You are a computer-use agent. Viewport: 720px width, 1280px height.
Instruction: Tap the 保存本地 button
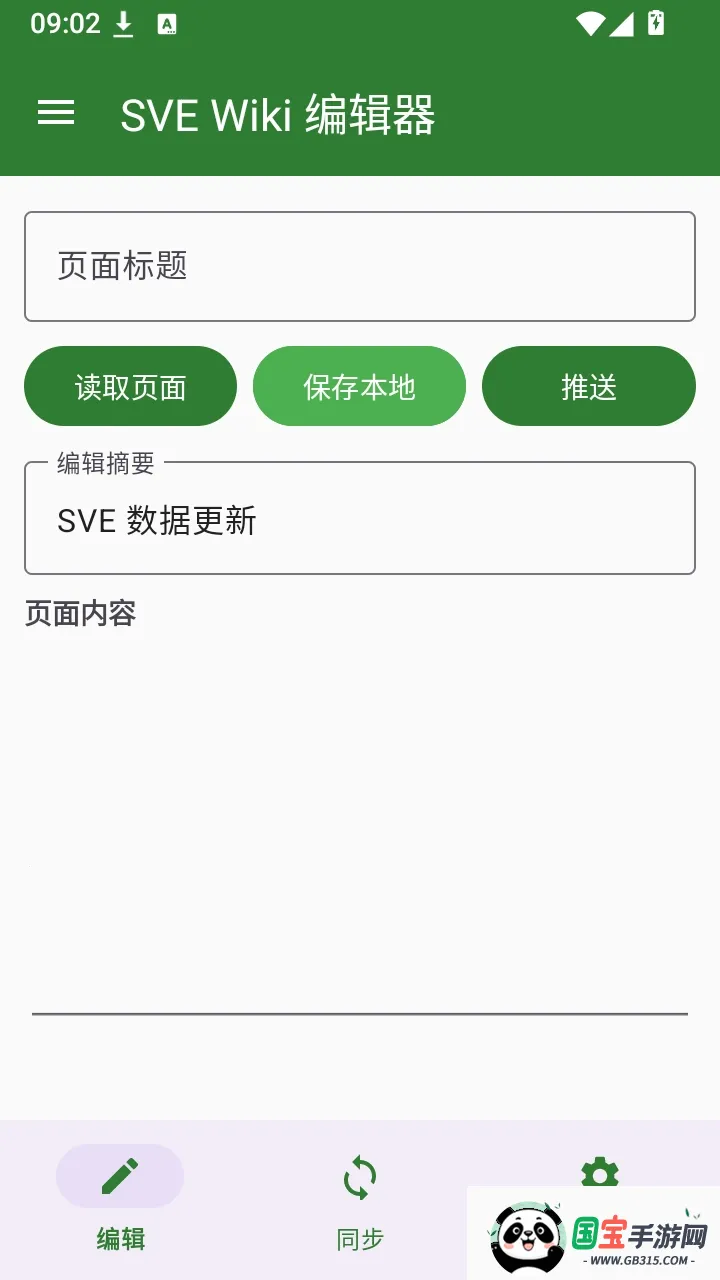(x=360, y=386)
